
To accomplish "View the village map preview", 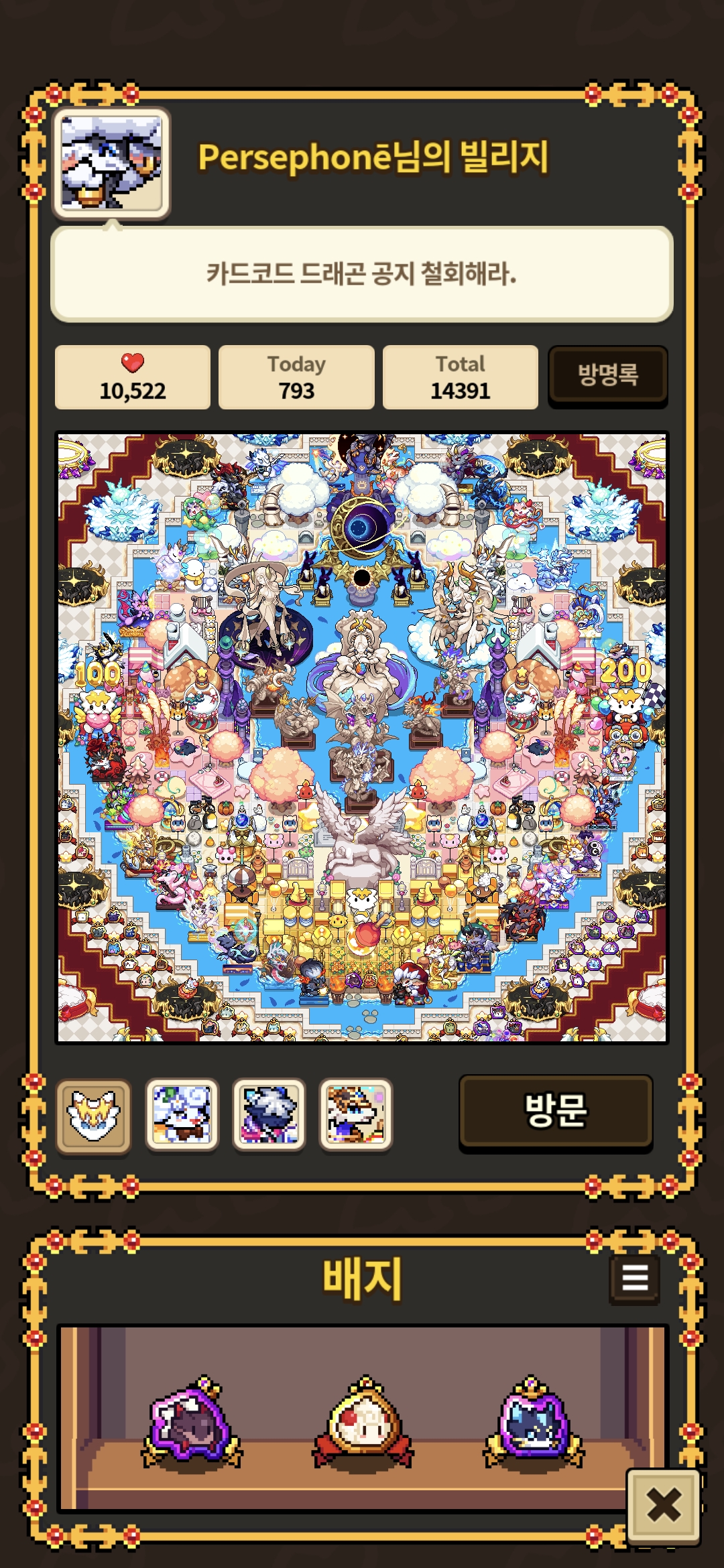I will (x=362, y=737).
